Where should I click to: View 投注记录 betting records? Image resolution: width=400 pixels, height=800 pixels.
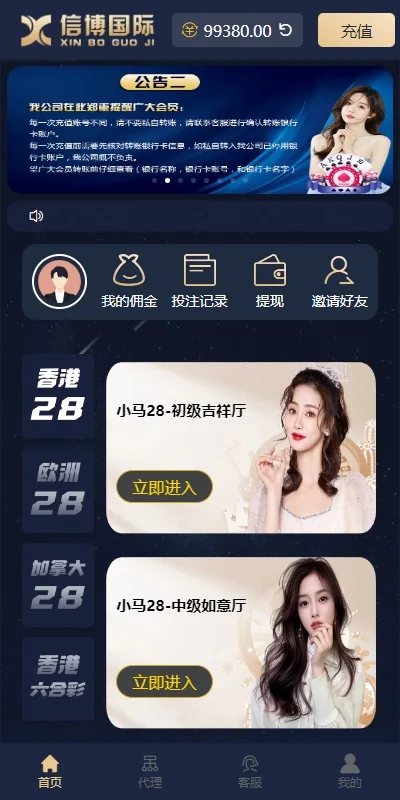(199, 282)
